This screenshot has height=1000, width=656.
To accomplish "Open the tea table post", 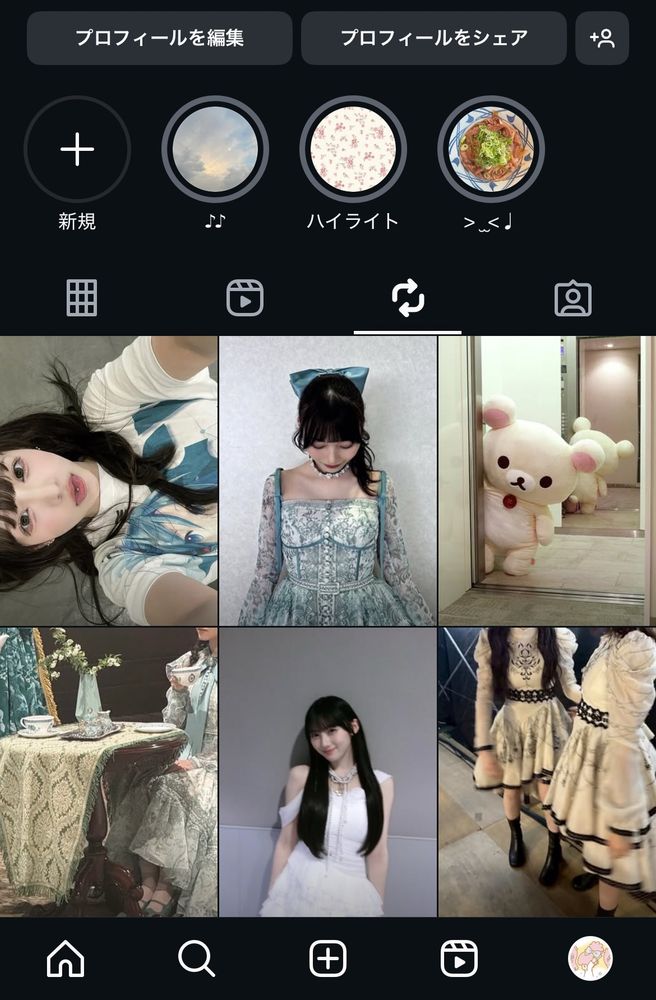I will (x=108, y=772).
